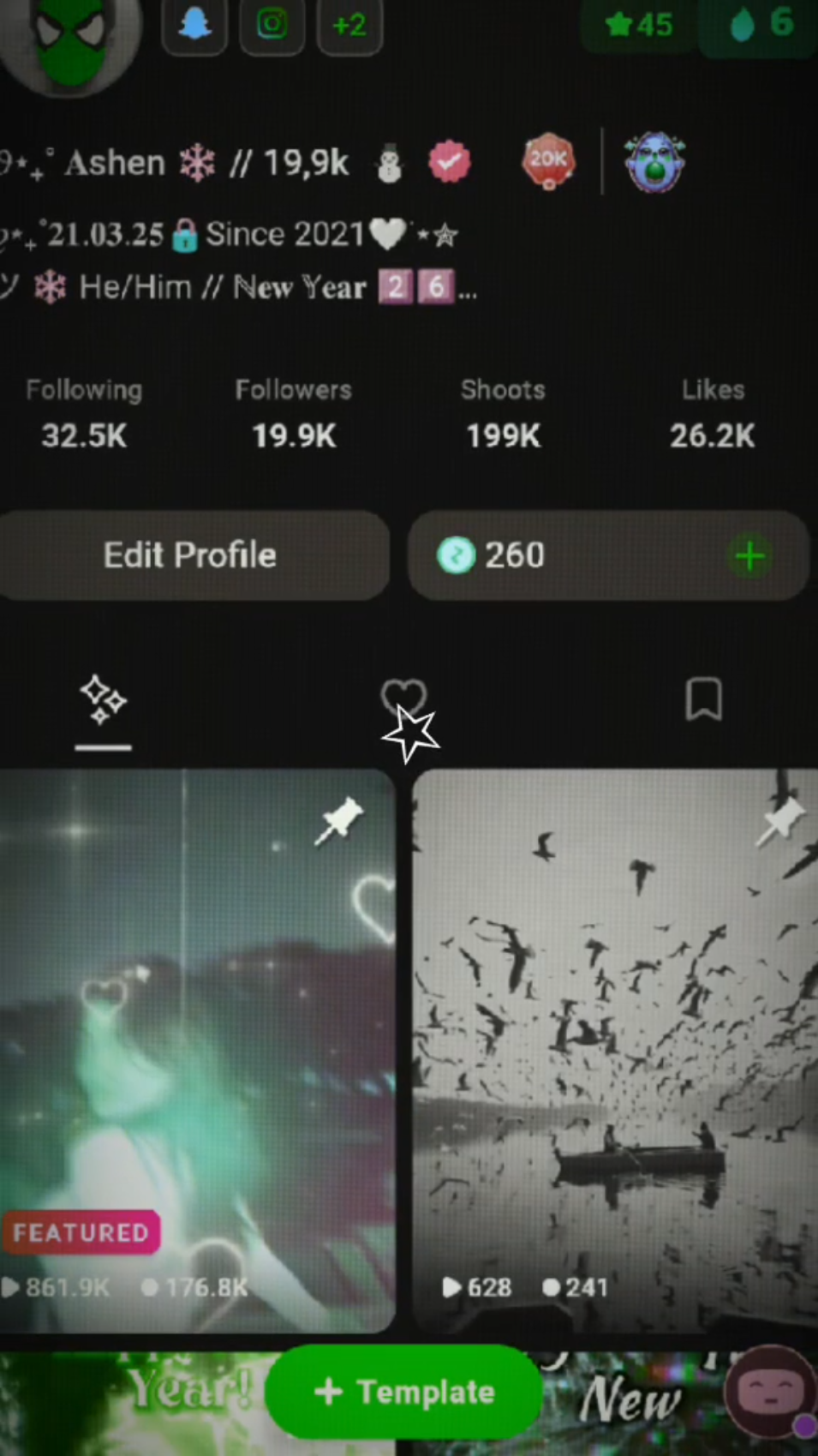This screenshot has width=818, height=1456.
Task: Create a new Template
Action: [404, 1392]
